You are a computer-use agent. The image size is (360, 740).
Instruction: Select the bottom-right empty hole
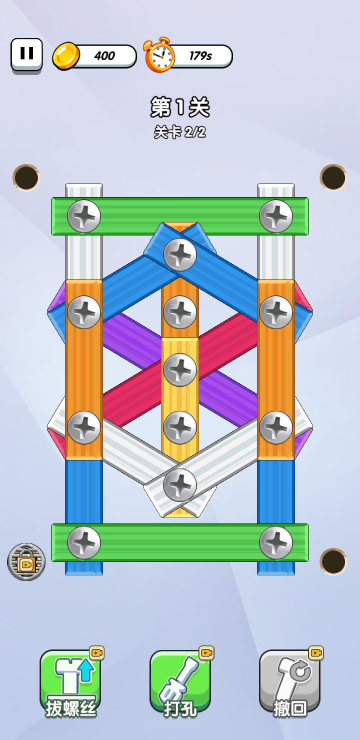(x=333, y=561)
